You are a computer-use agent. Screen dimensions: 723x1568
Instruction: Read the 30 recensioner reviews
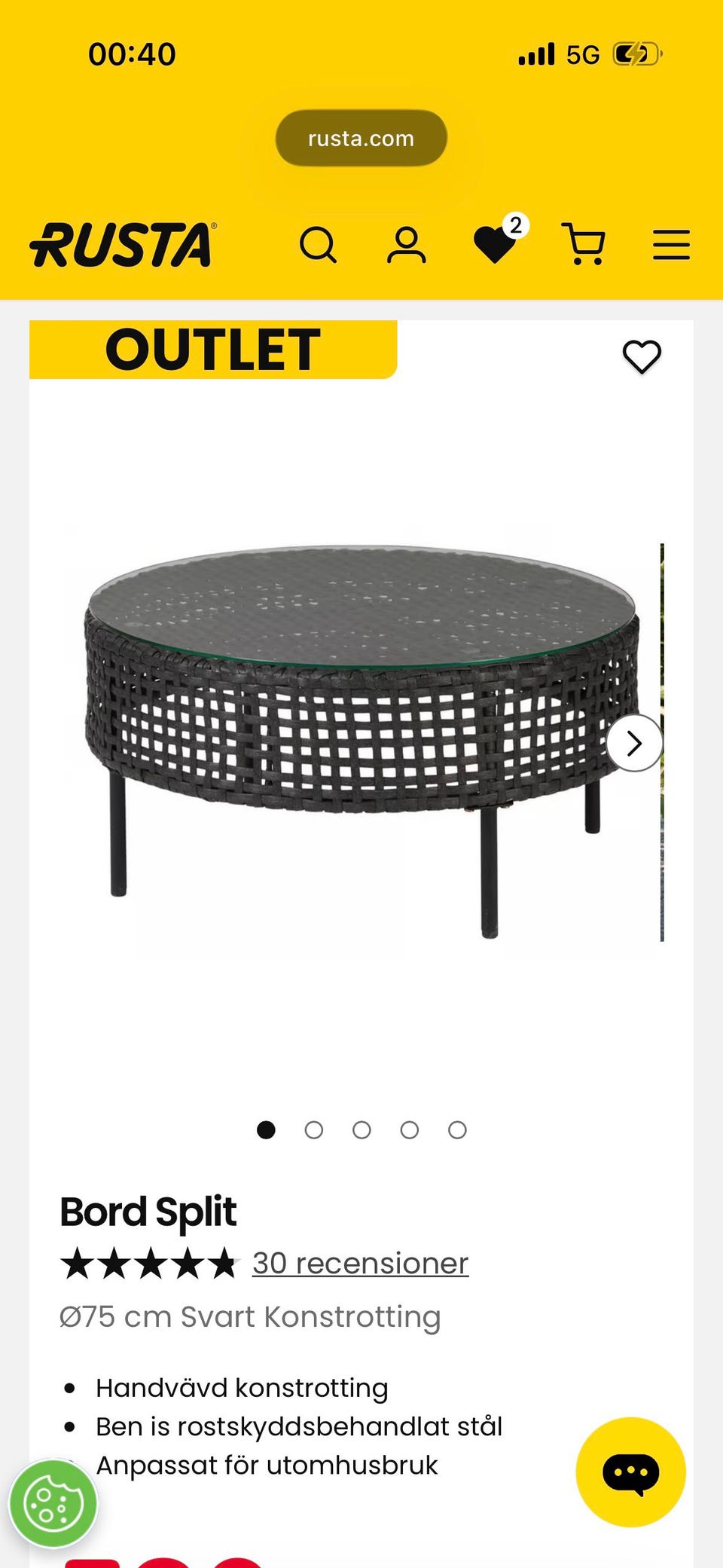pyautogui.click(x=360, y=1264)
